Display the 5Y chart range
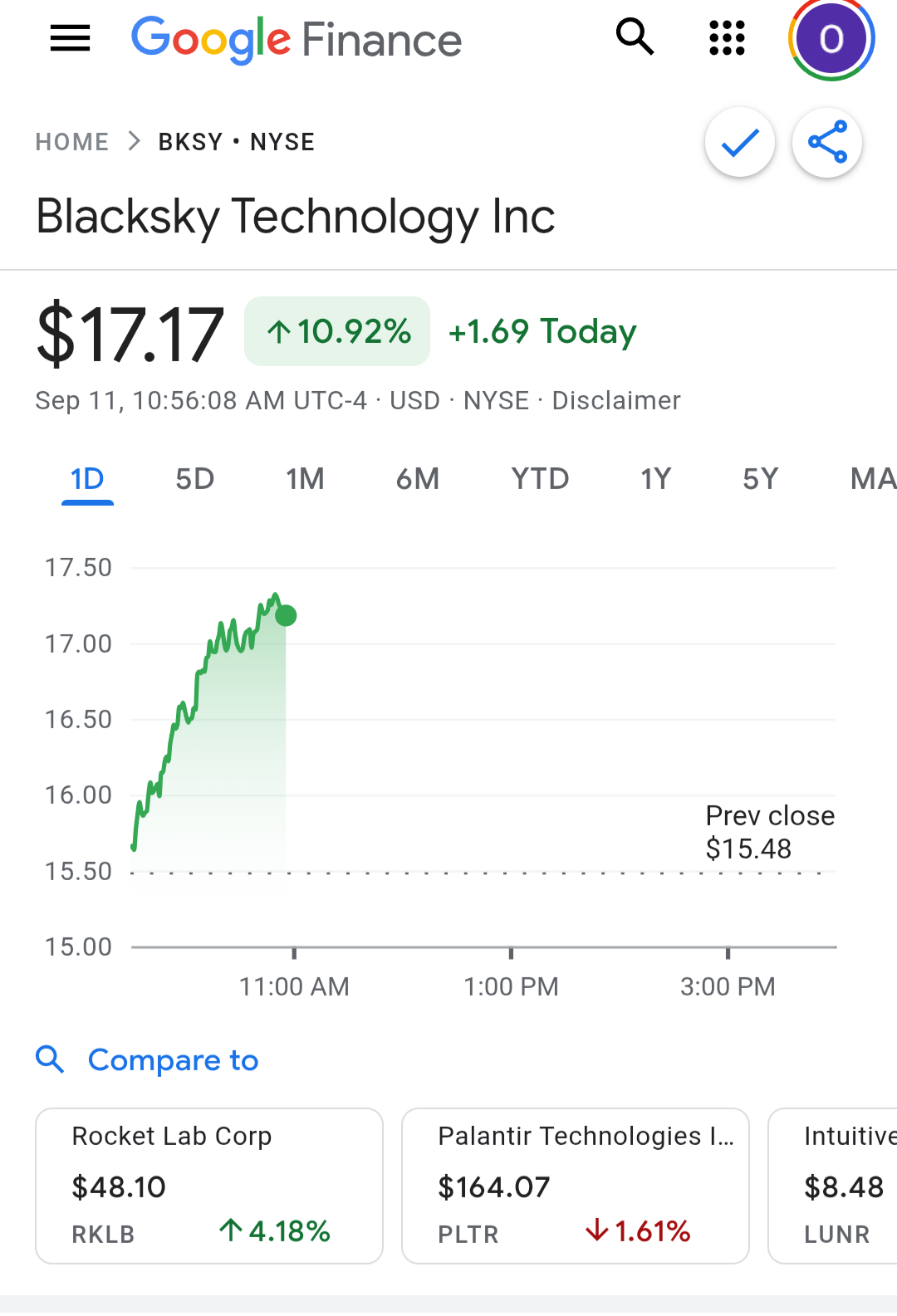This screenshot has width=897, height=1316. [760, 479]
